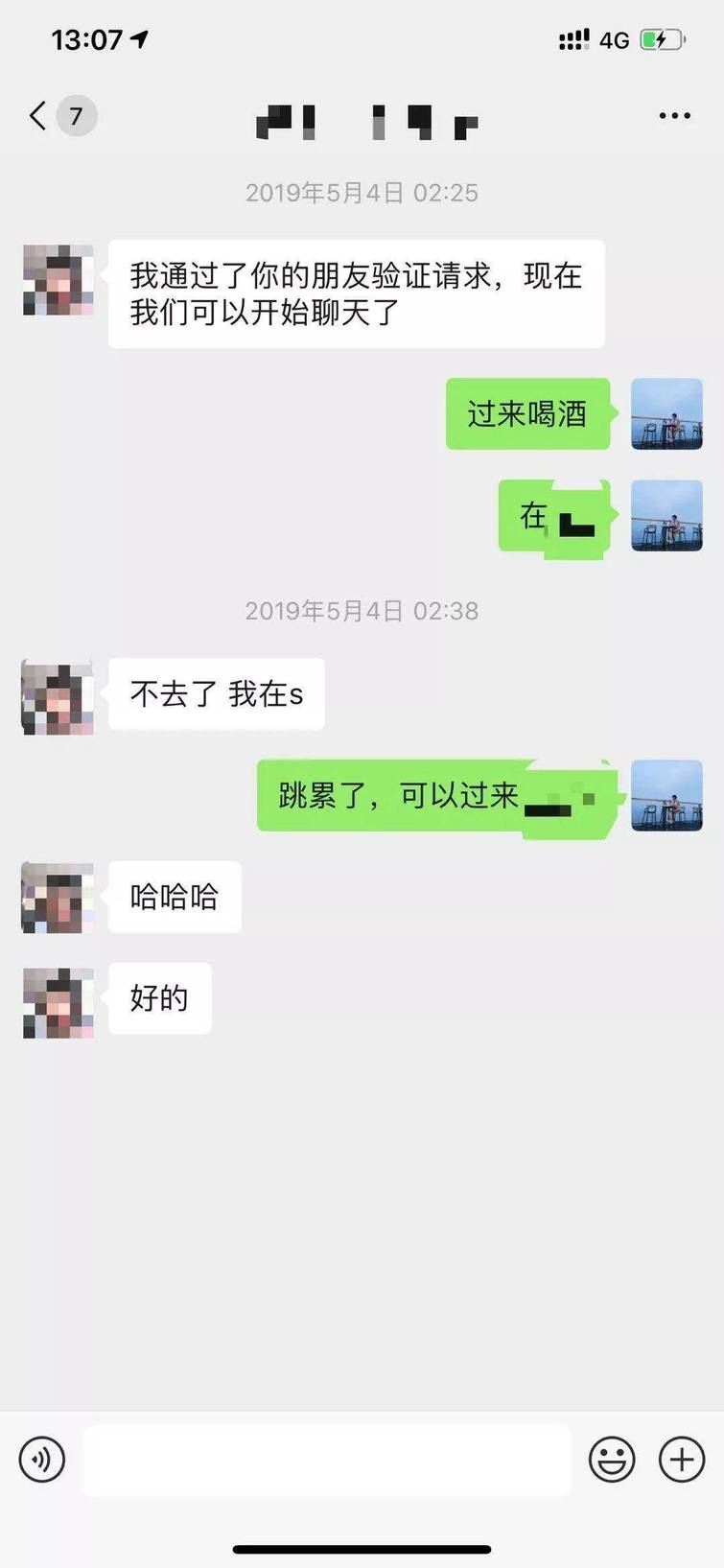Open the attachment plus icon
The image size is (724, 1568).
pyautogui.click(x=682, y=1460)
